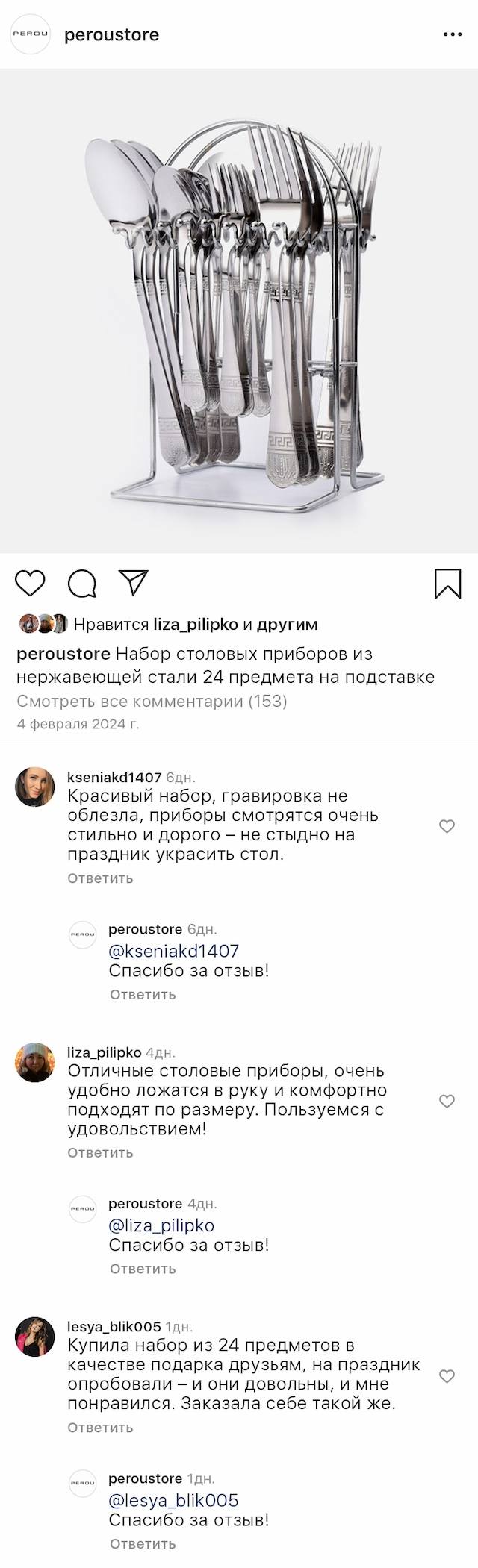Reply to kseniakd1407's comment
Screen dimensions: 478x1568
pyautogui.click(x=100, y=878)
